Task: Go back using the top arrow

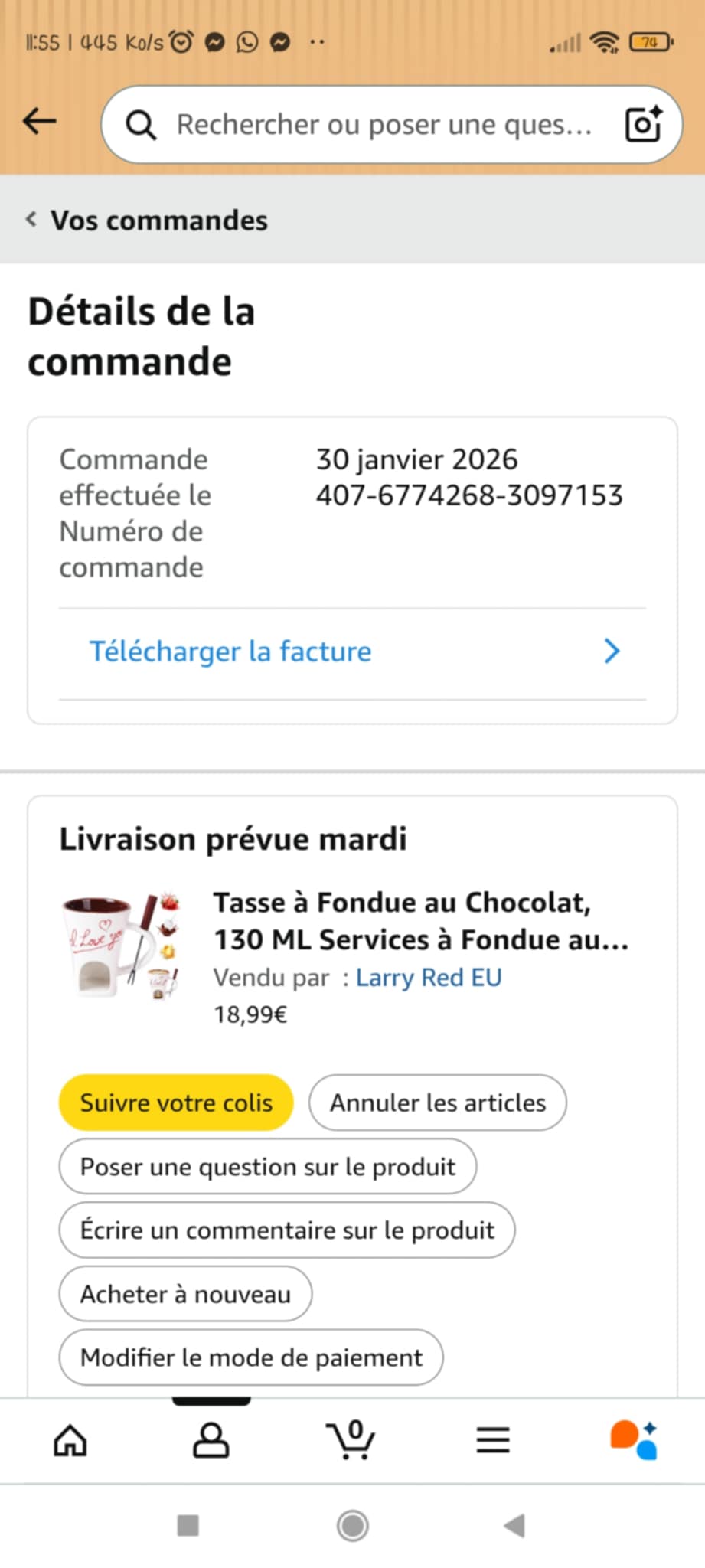Action: (x=40, y=122)
